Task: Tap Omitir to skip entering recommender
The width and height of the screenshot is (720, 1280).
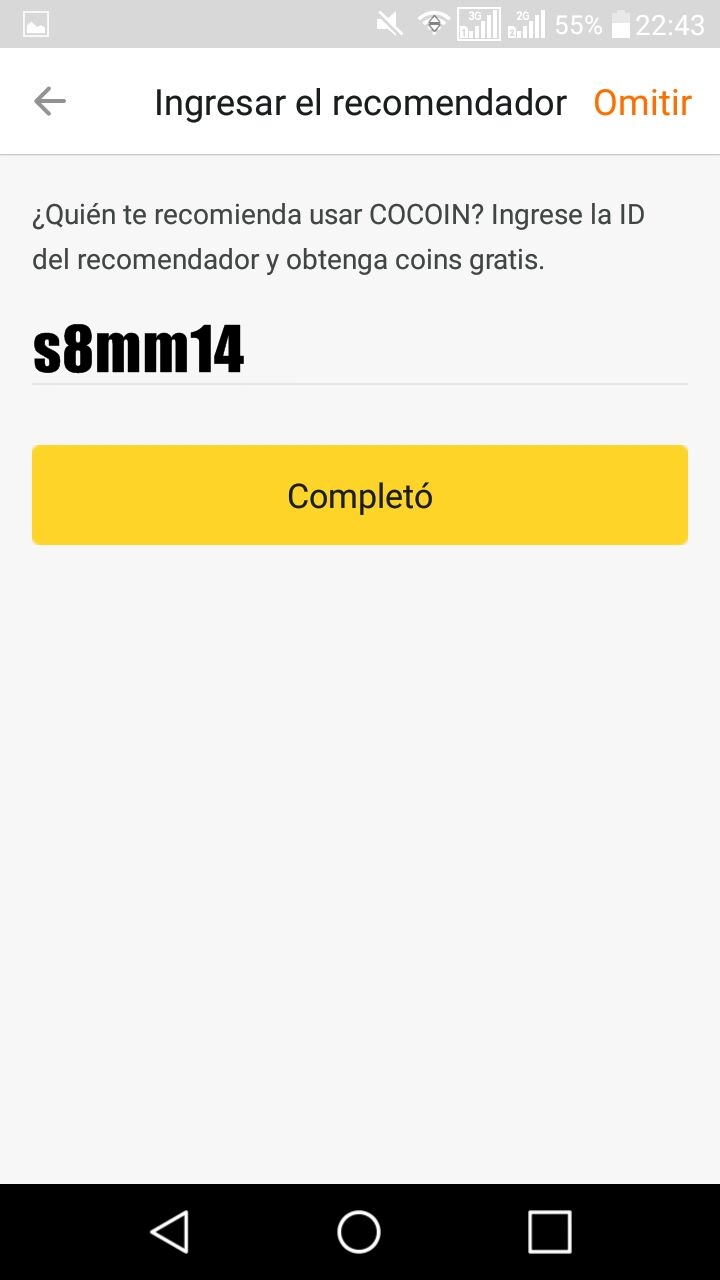Action: tap(642, 101)
